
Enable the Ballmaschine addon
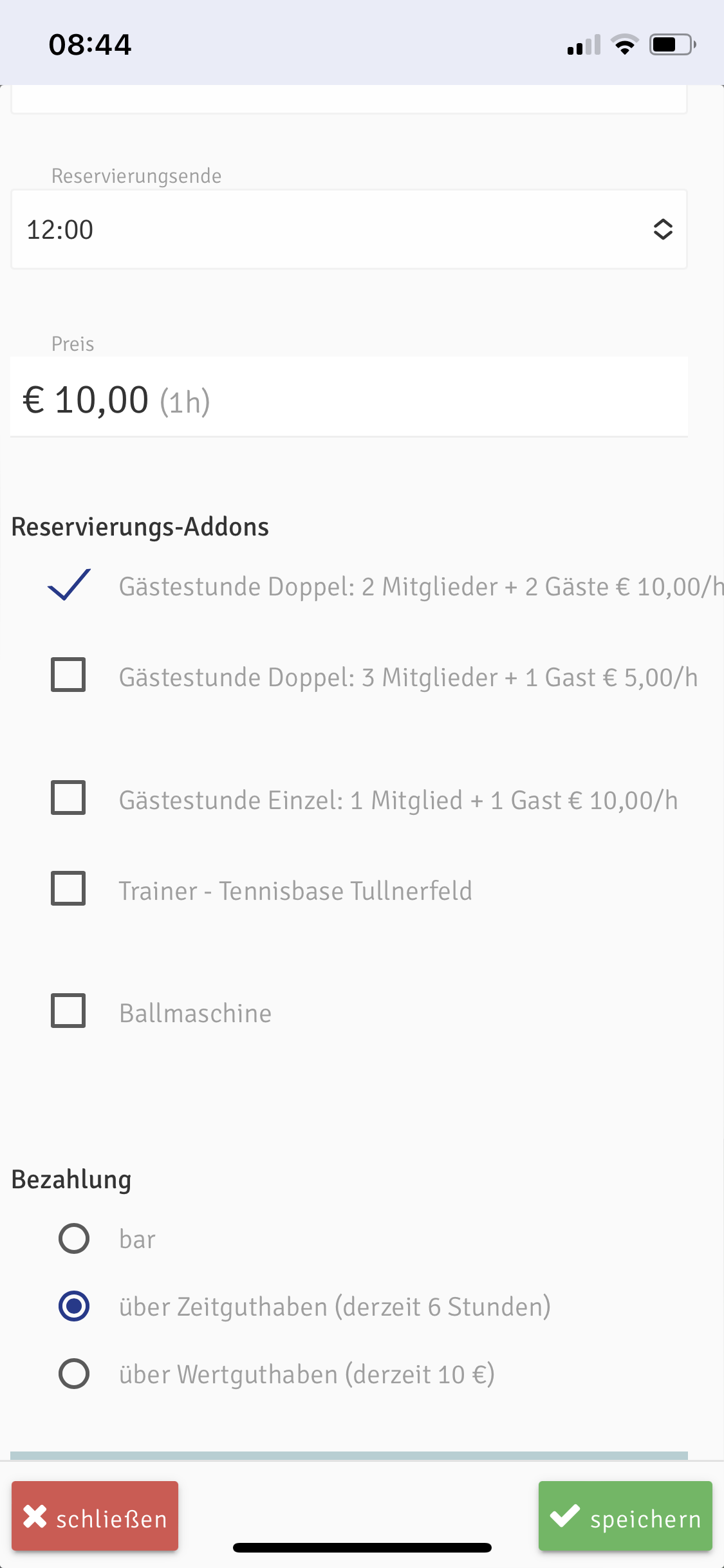pos(68,1011)
